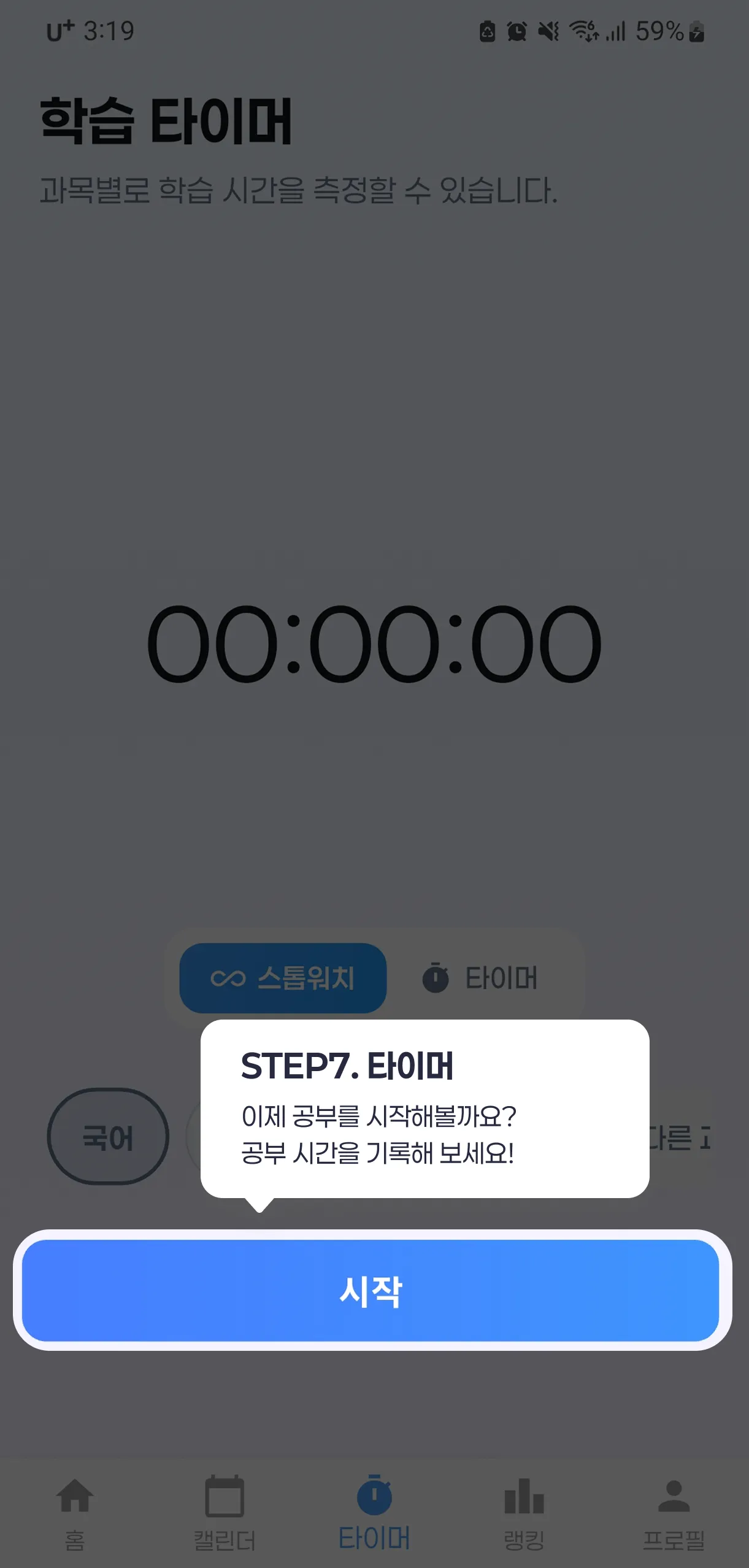Go to the 프로필 tab

674,1515
